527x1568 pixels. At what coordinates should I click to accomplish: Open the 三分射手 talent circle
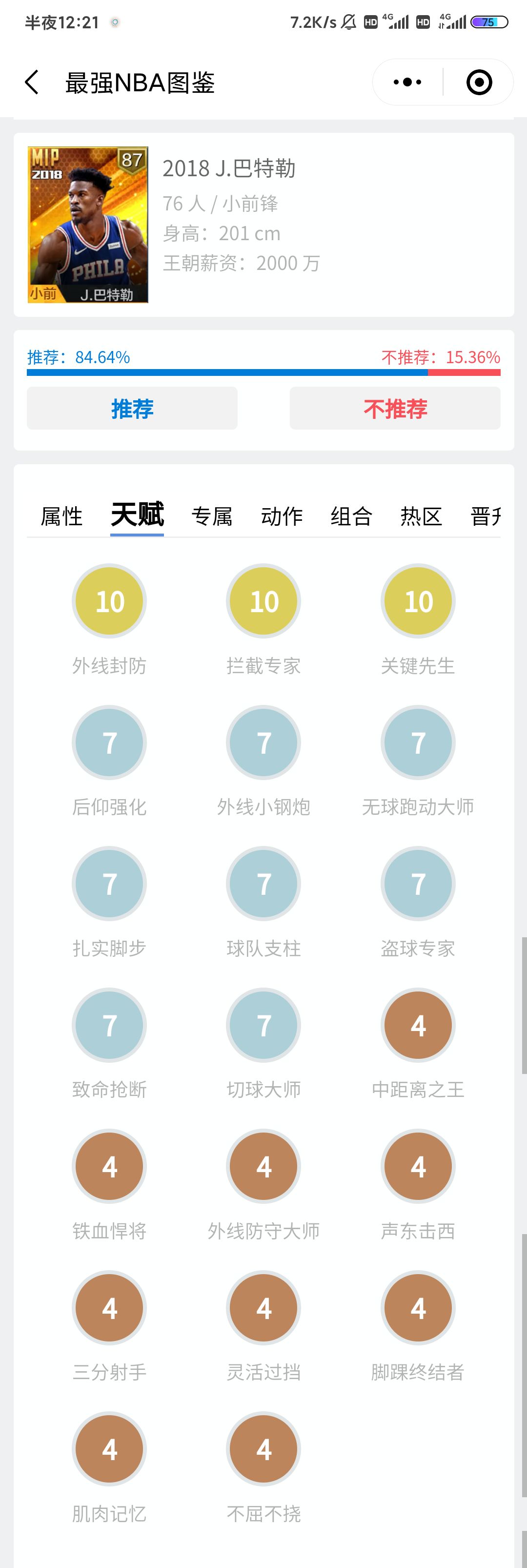[x=108, y=1307]
